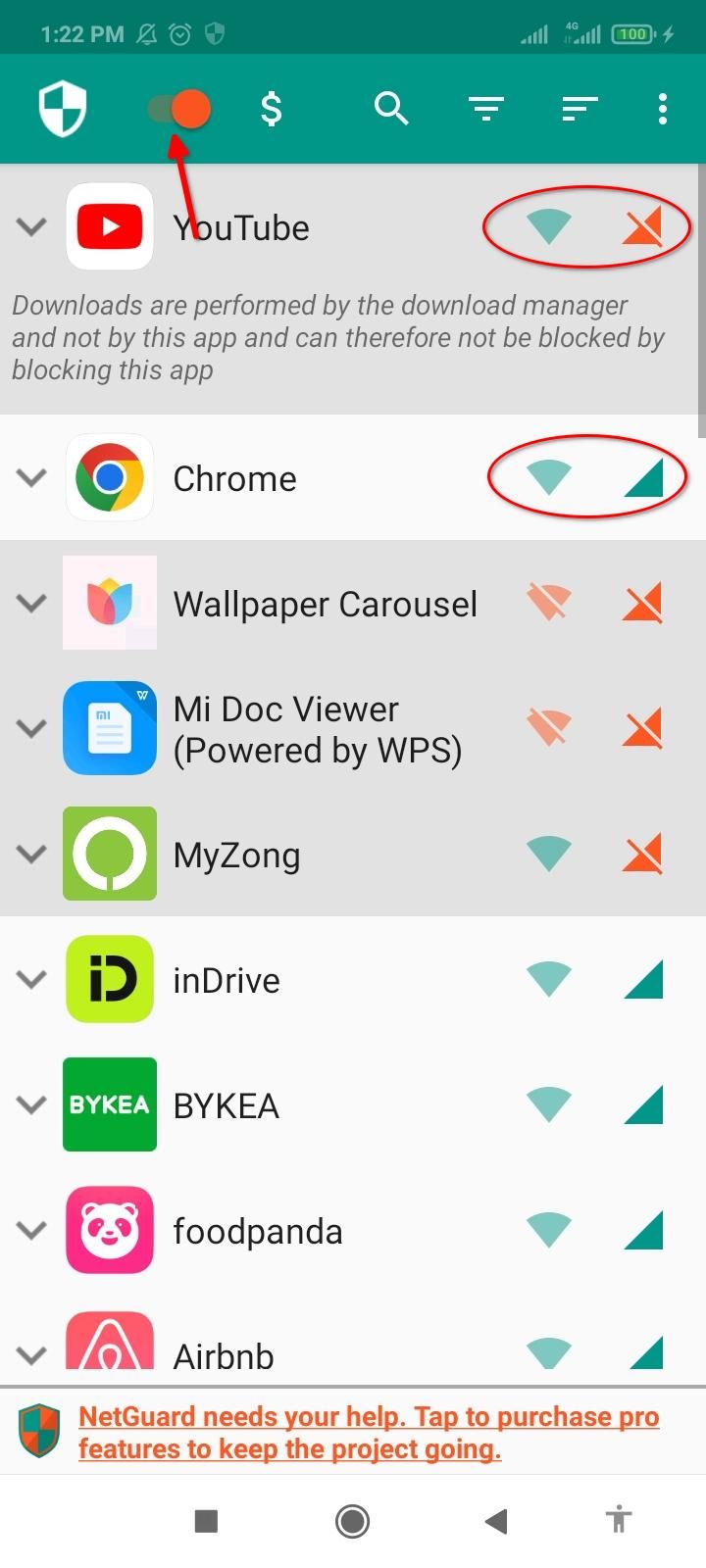The height and width of the screenshot is (1568, 706).
Task: Open the sort options icon
Action: point(579,108)
